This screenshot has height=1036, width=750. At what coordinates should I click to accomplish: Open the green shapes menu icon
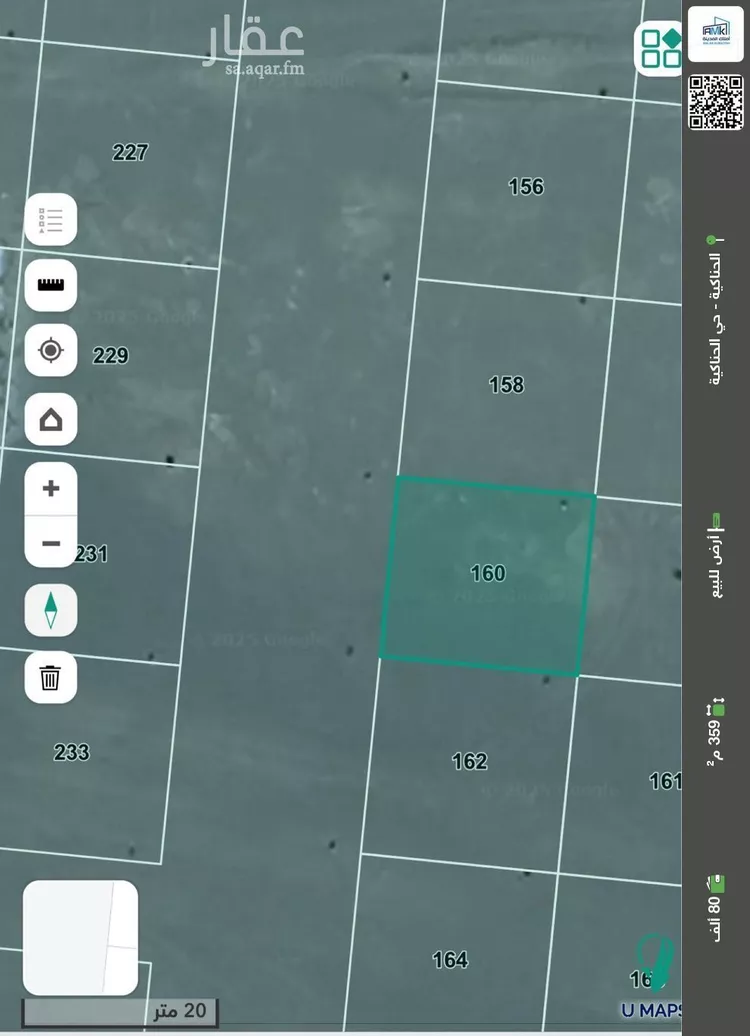[x=660, y=47]
